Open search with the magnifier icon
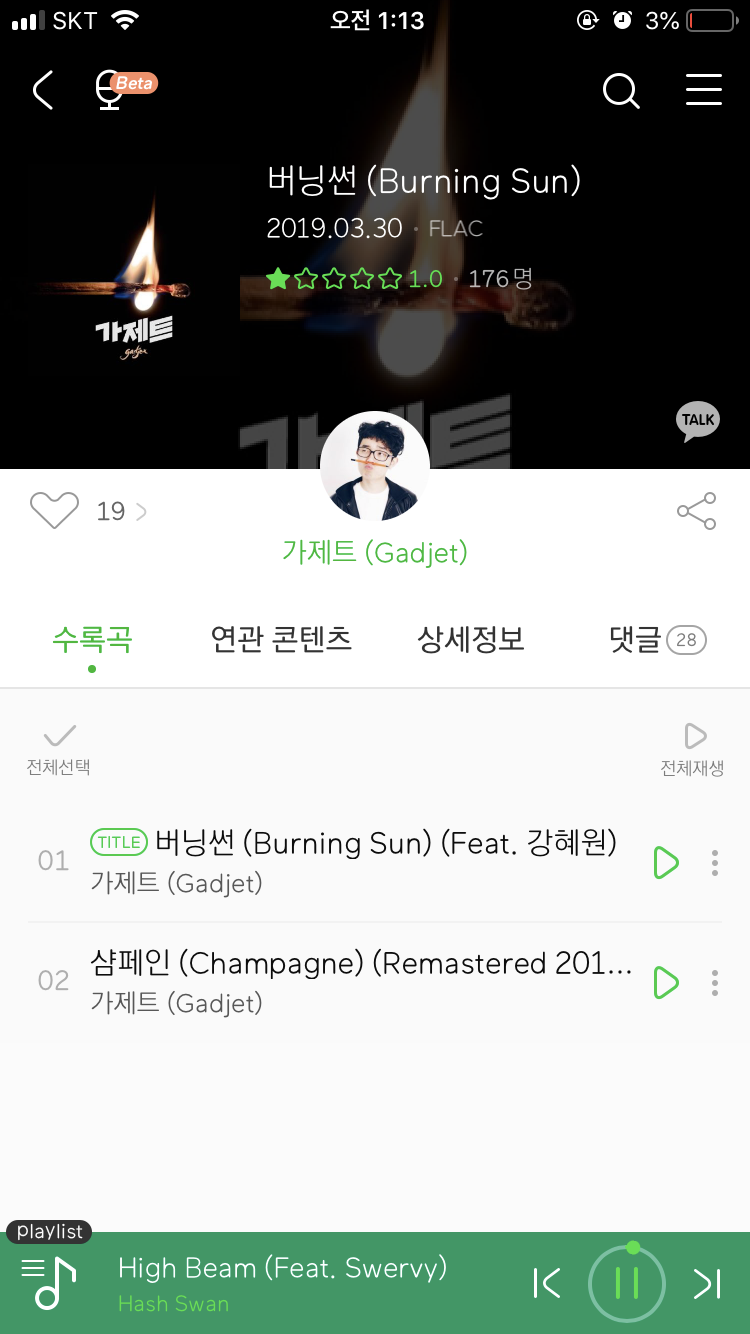 point(621,91)
